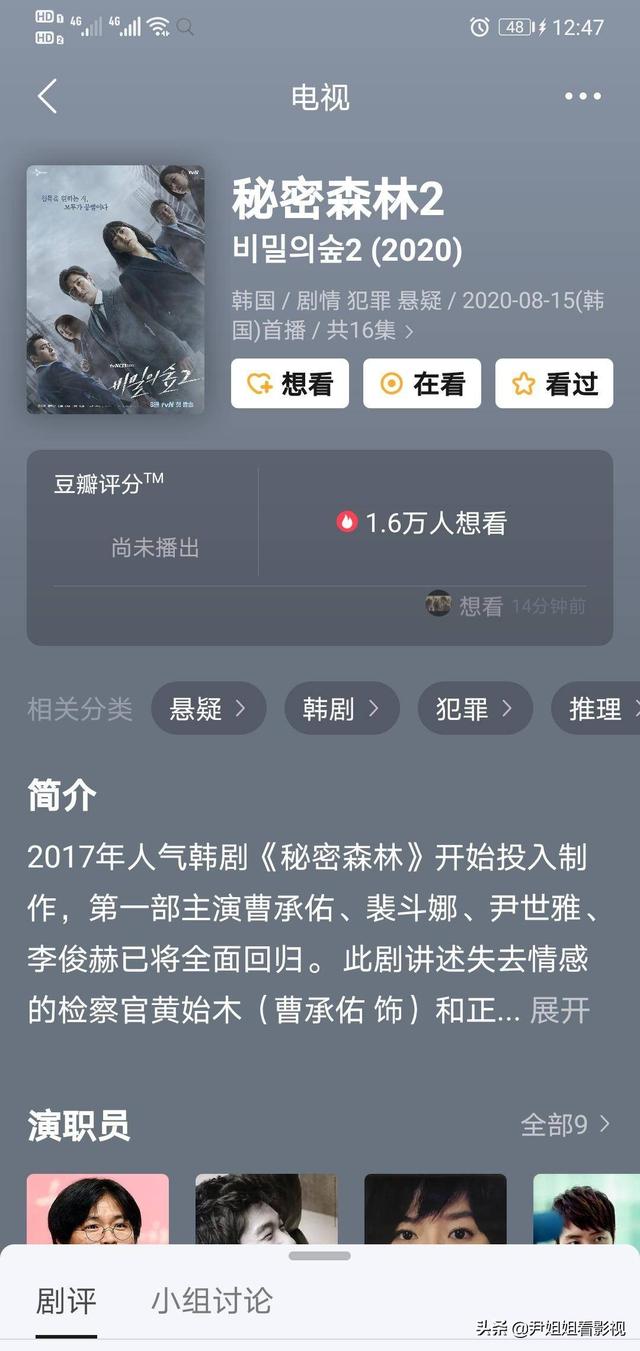
Task: Open the 犯罪 category chip
Action: 474,709
